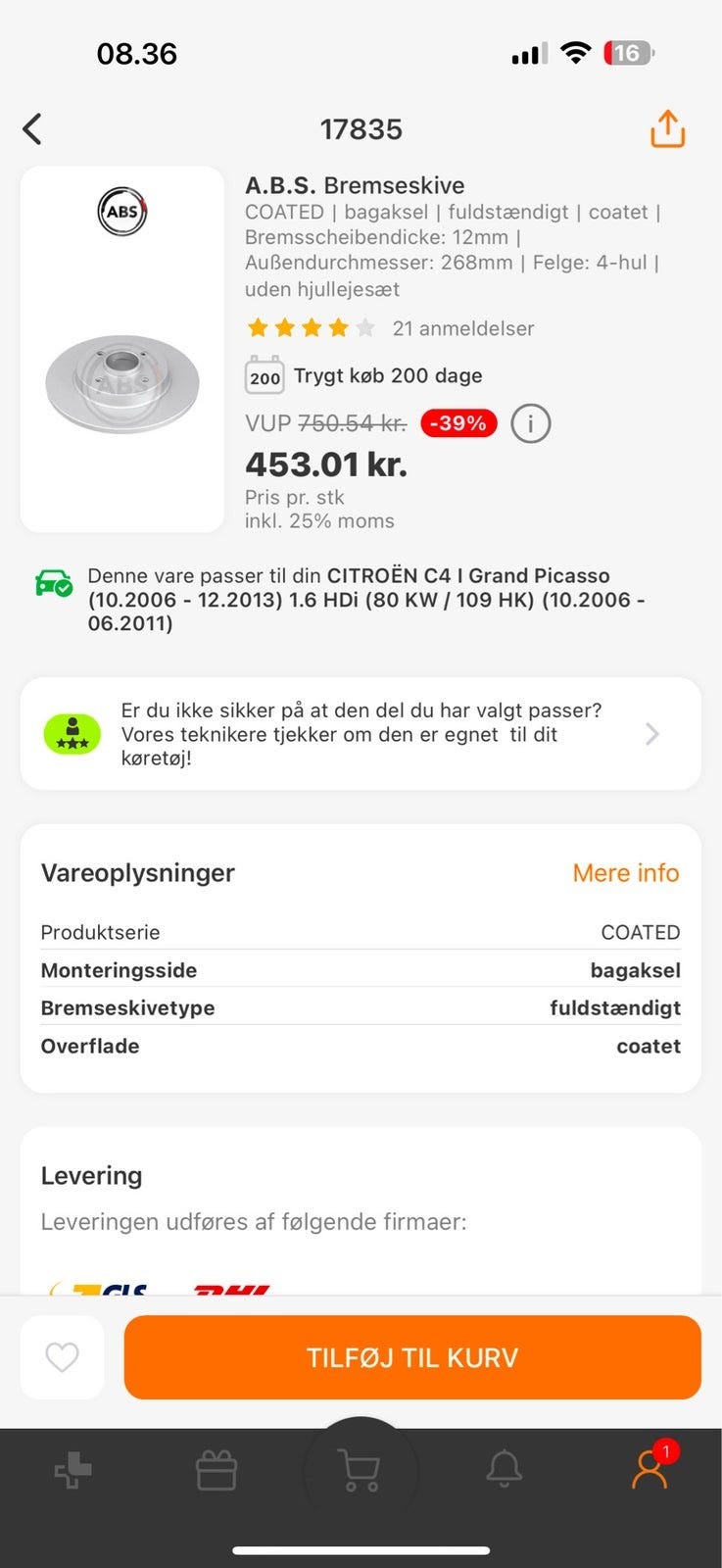
Task: Open the notifications bell tab
Action: (x=504, y=1468)
